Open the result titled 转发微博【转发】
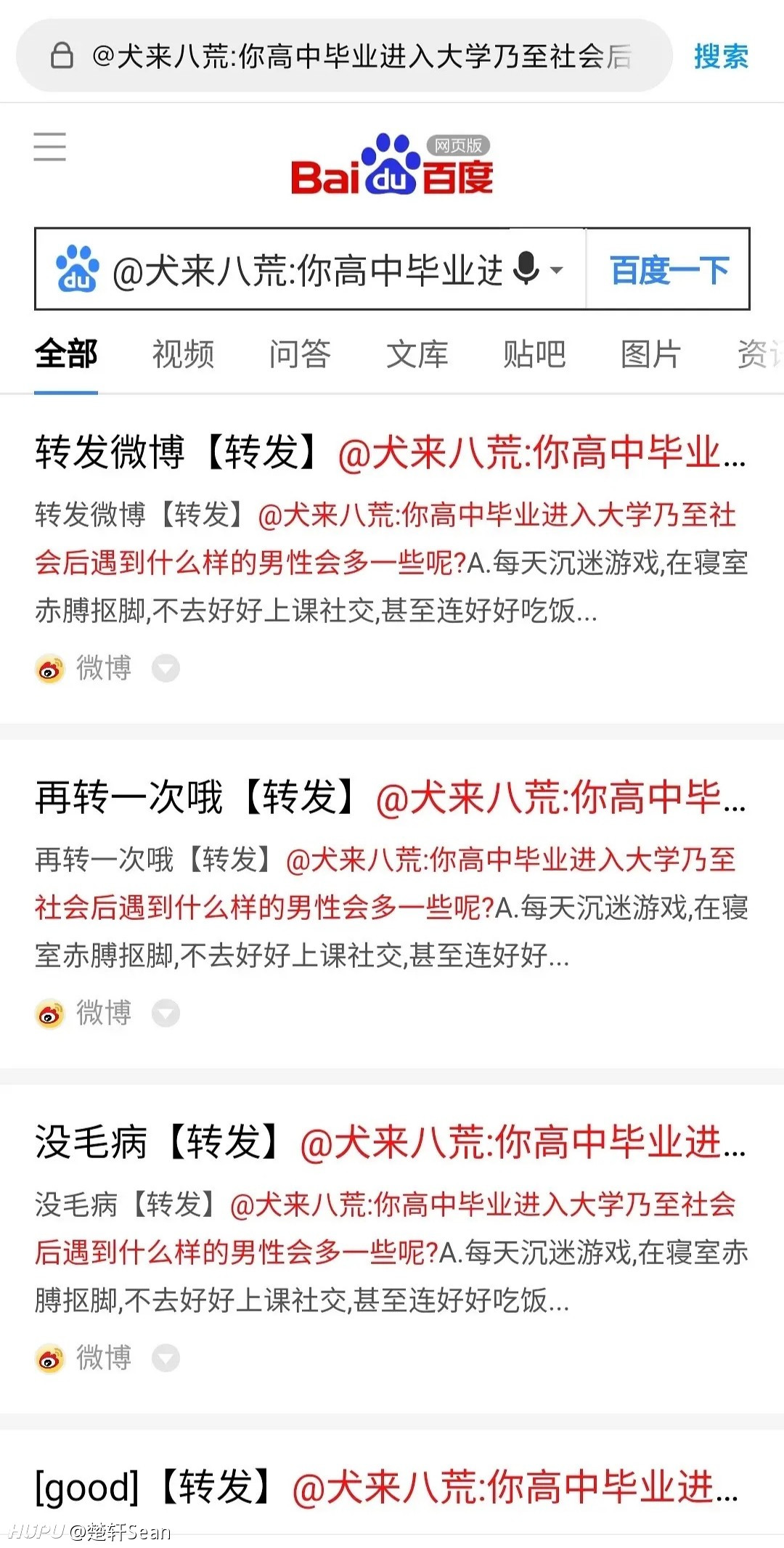 [391, 452]
